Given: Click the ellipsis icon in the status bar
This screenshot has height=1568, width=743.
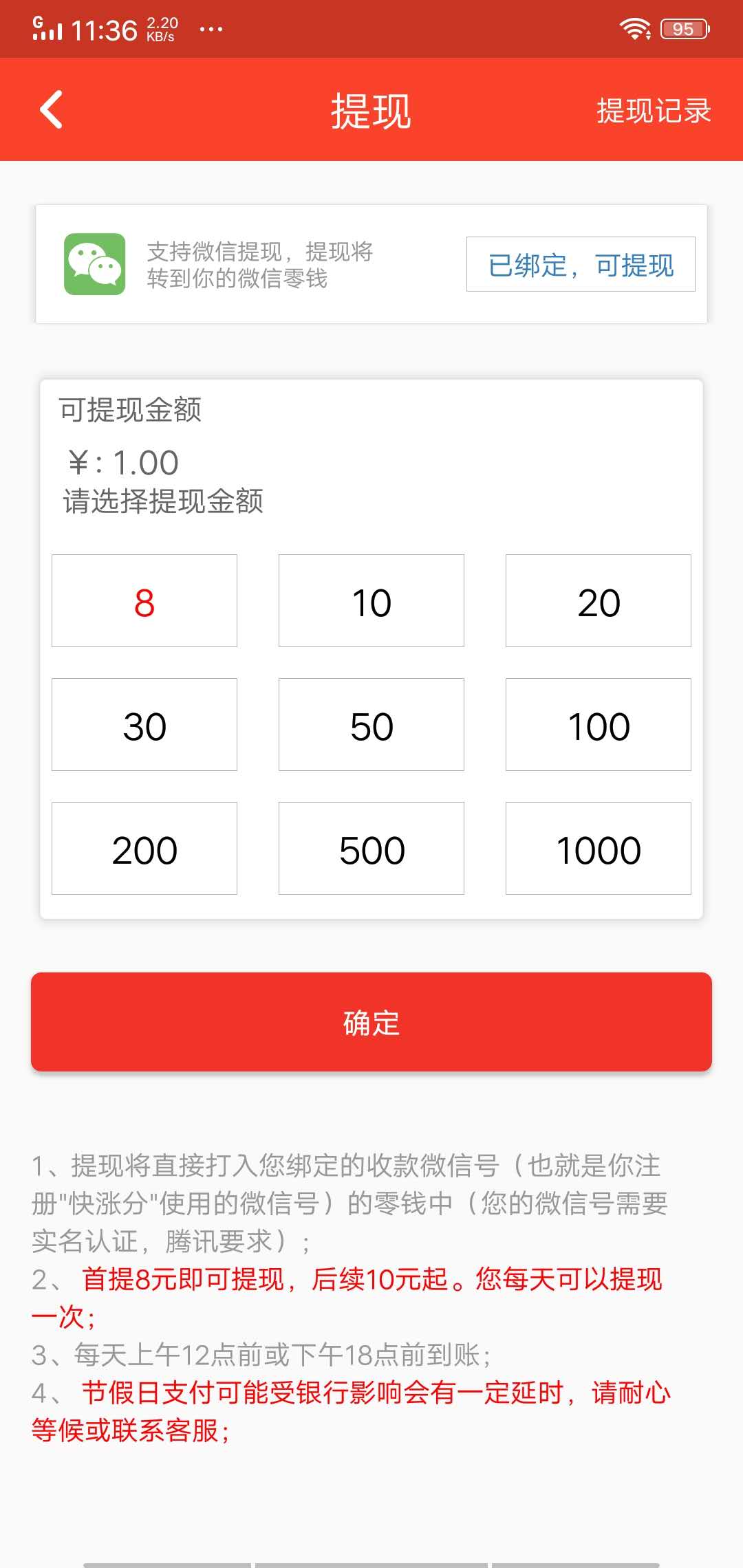Looking at the screenshot, I should pos(211,29).
